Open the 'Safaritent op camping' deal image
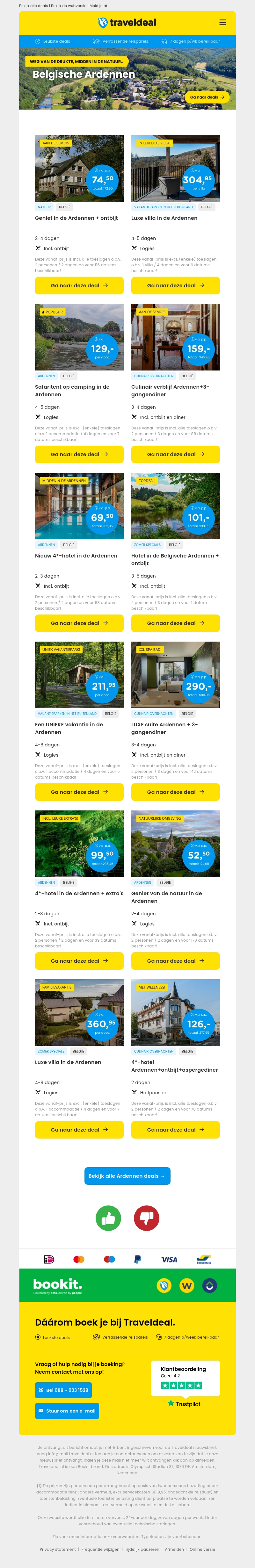 pos(79,337)
